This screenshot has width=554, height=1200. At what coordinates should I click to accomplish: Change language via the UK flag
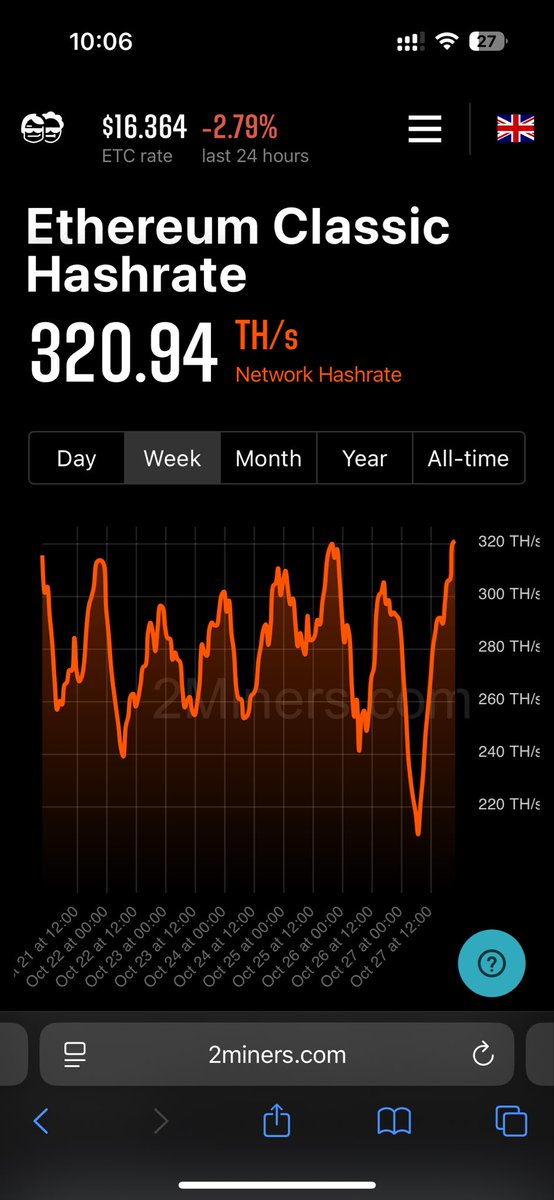click(x=516, y=129)
